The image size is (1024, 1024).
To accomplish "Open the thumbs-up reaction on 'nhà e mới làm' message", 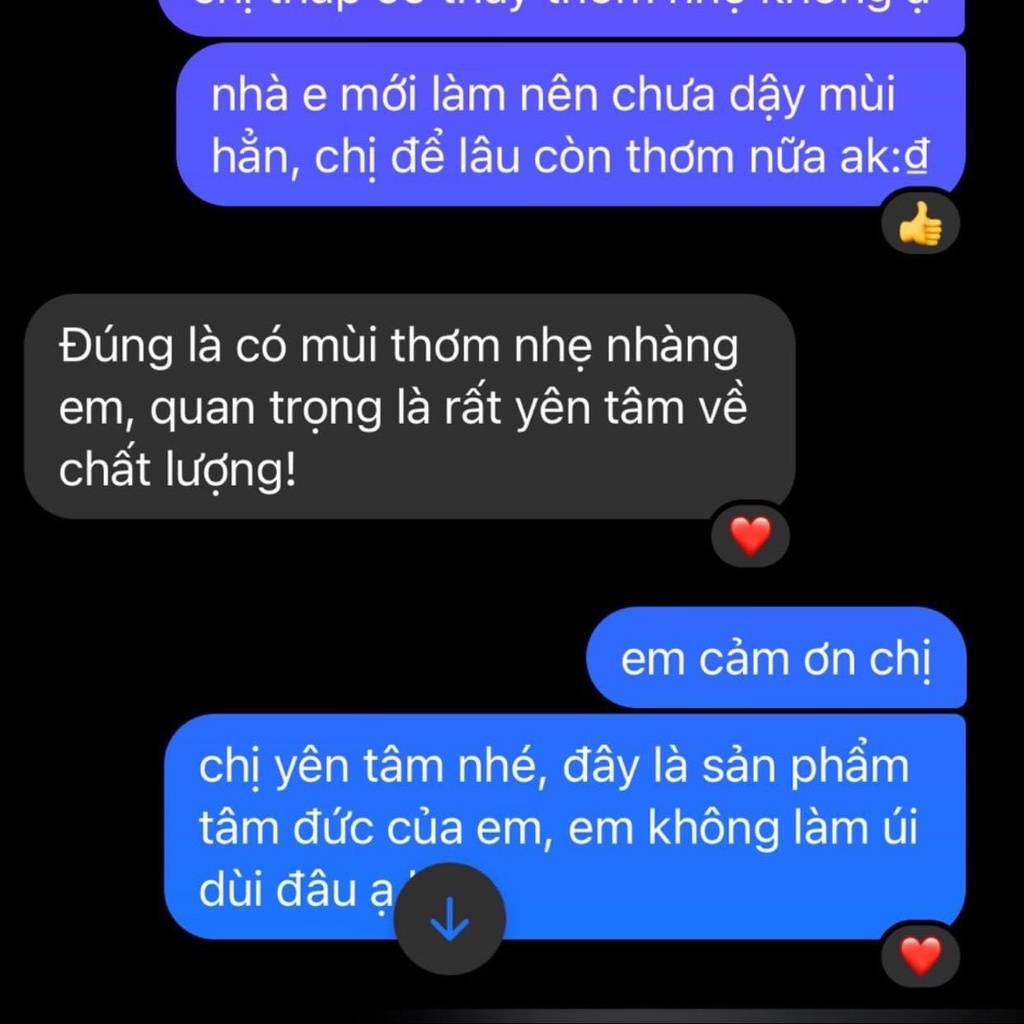I will [x=920, y=223].
